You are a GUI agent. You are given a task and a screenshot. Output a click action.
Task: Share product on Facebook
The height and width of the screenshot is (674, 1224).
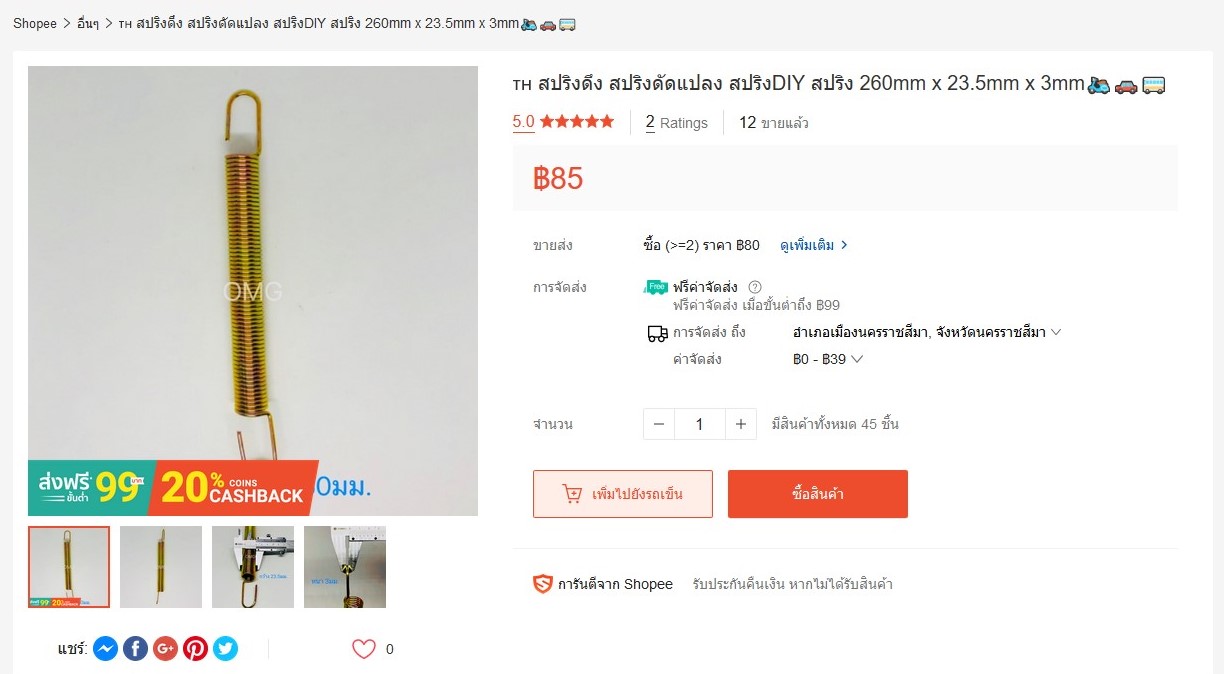[135, 649]
